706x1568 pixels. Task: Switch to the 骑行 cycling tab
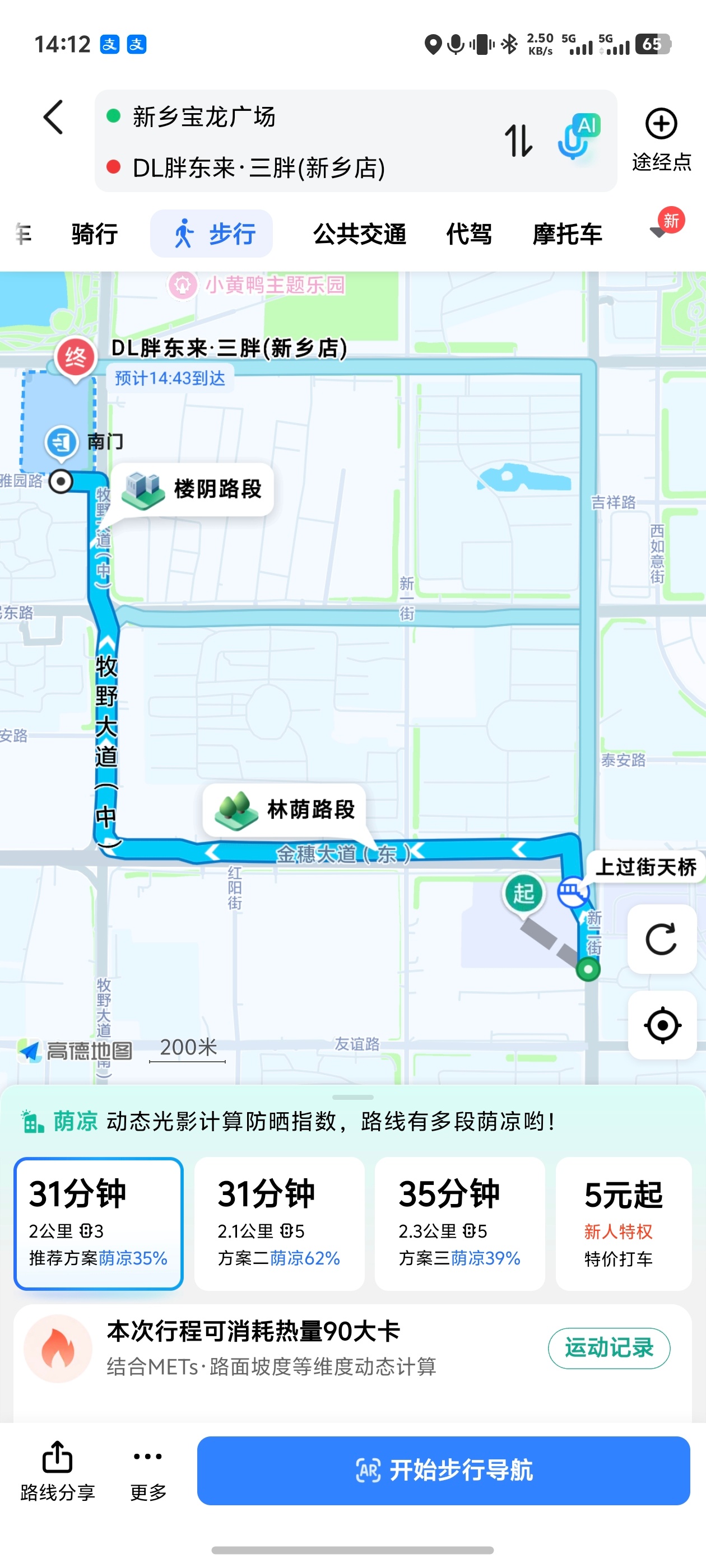pyautogui.click(x=95, y=233)
